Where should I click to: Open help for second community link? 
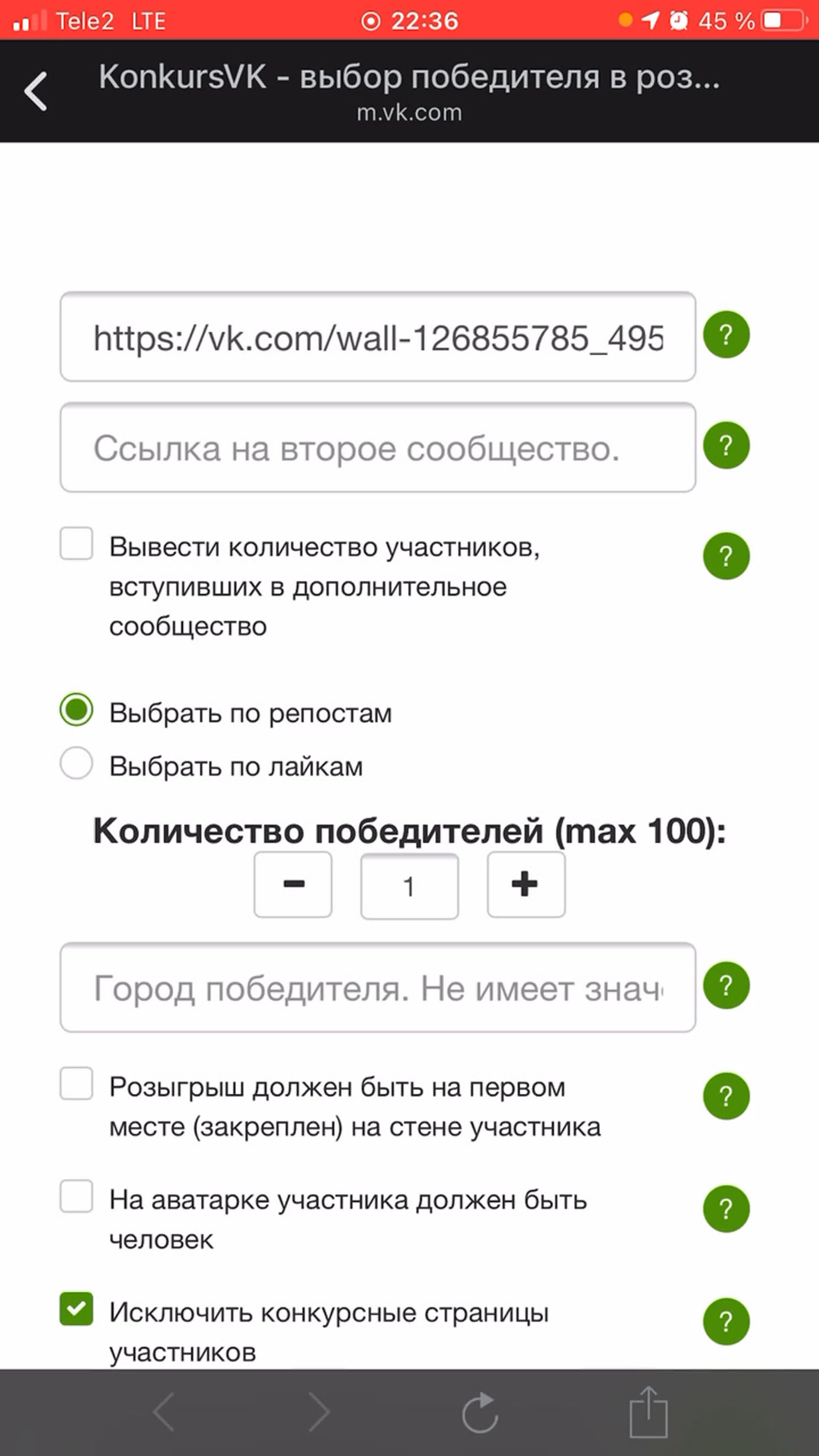tap(726, 445)
